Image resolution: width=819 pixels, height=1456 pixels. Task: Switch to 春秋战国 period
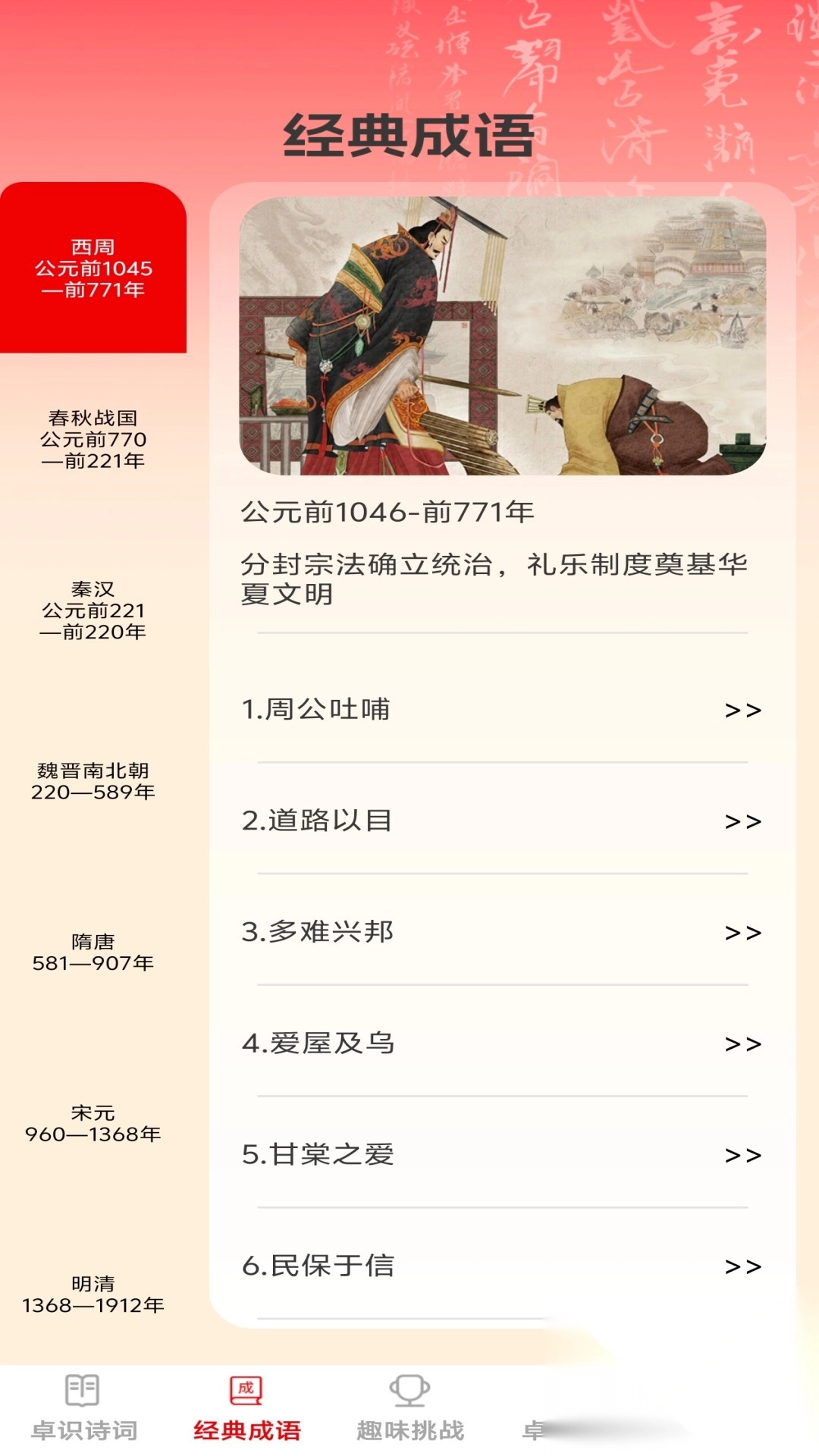click(x=93, y=439)
